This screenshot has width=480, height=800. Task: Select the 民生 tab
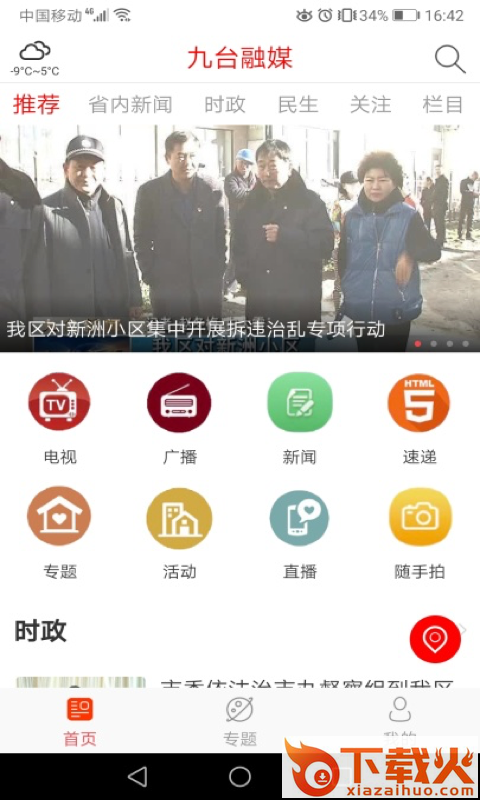298,105
